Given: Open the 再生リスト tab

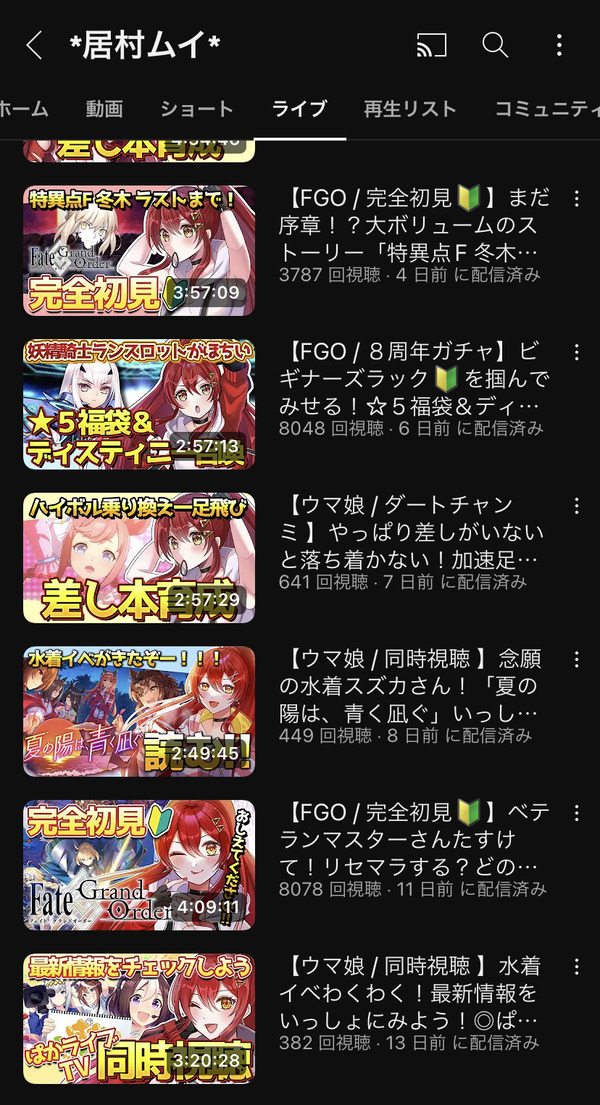Looking at the screenshot, I should coord(410,109).
